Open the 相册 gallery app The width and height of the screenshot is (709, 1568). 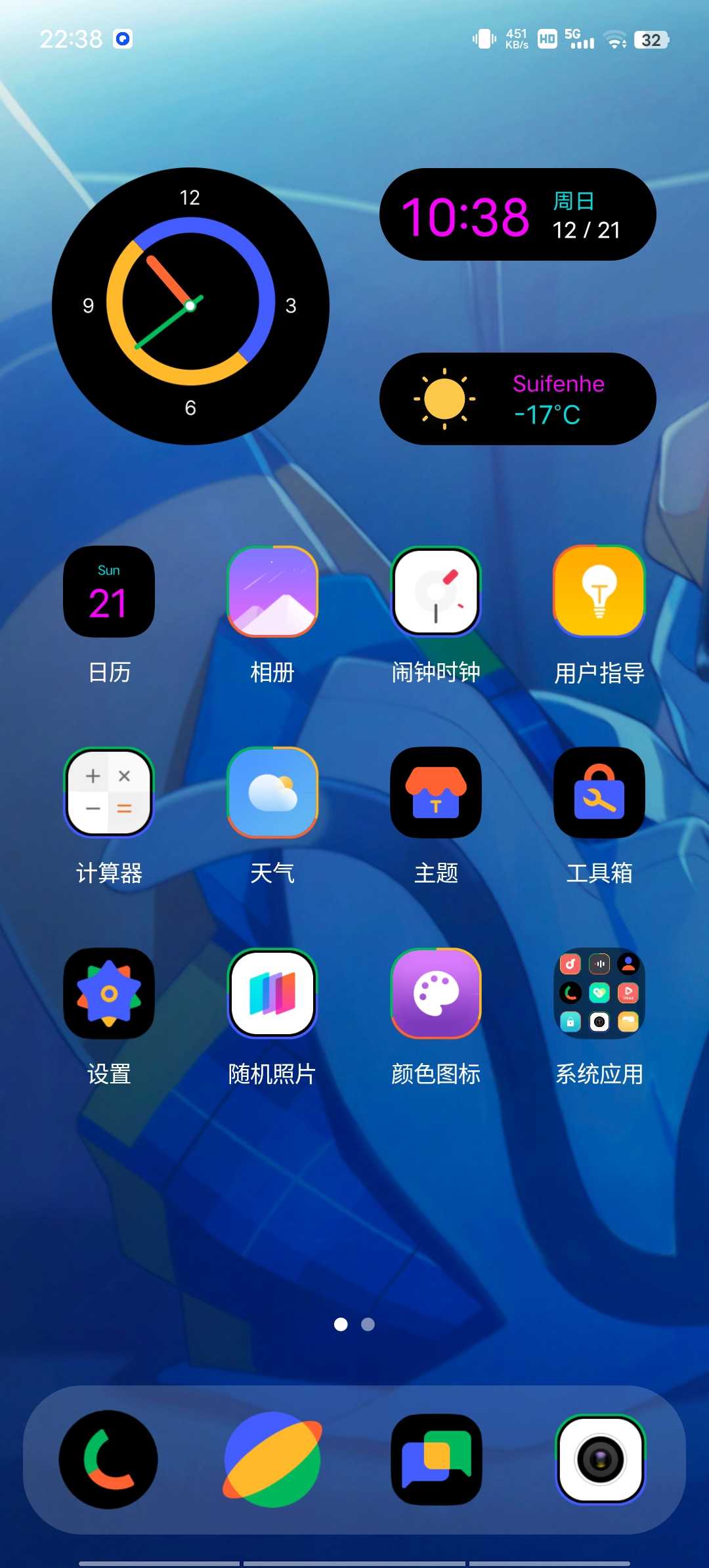272,592
